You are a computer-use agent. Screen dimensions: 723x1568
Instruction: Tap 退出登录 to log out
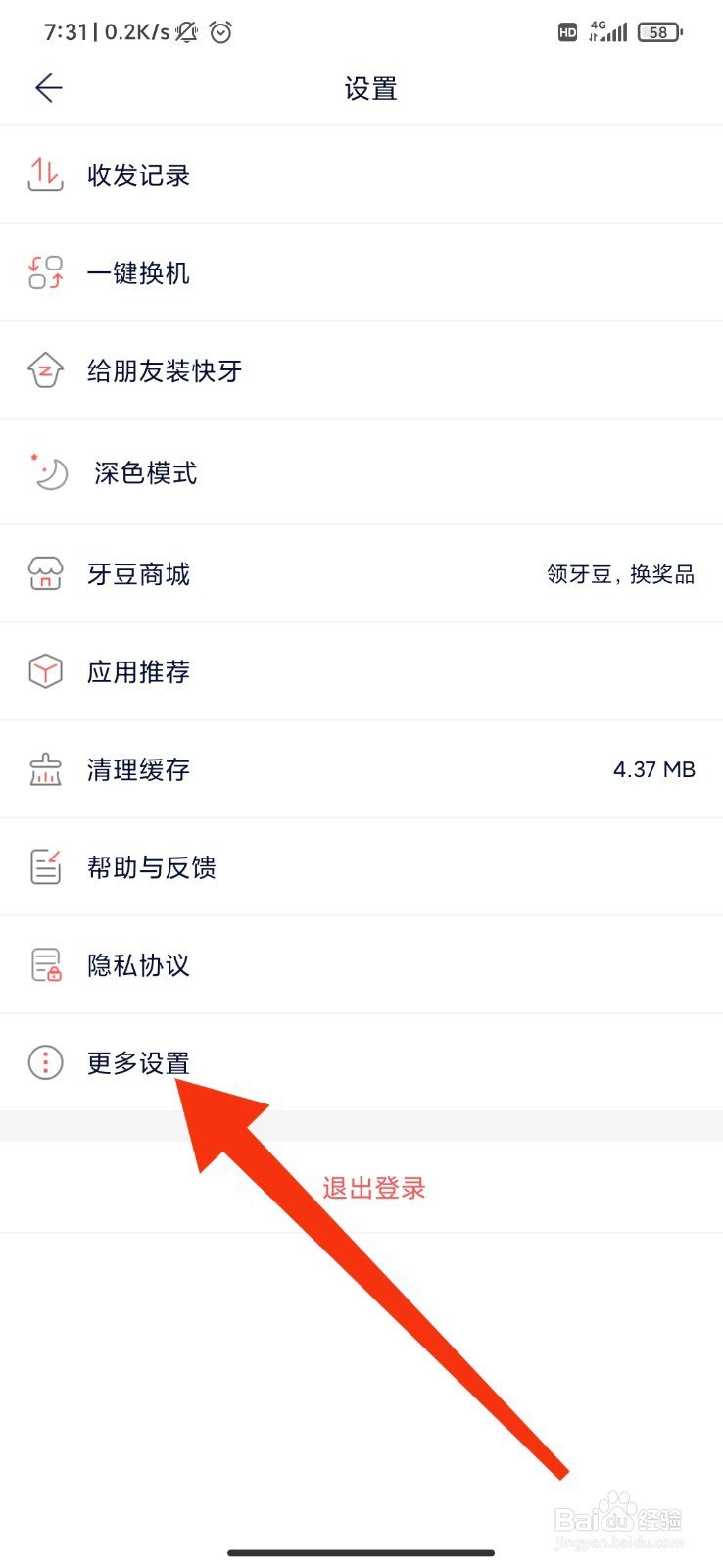click(373, 1187)
